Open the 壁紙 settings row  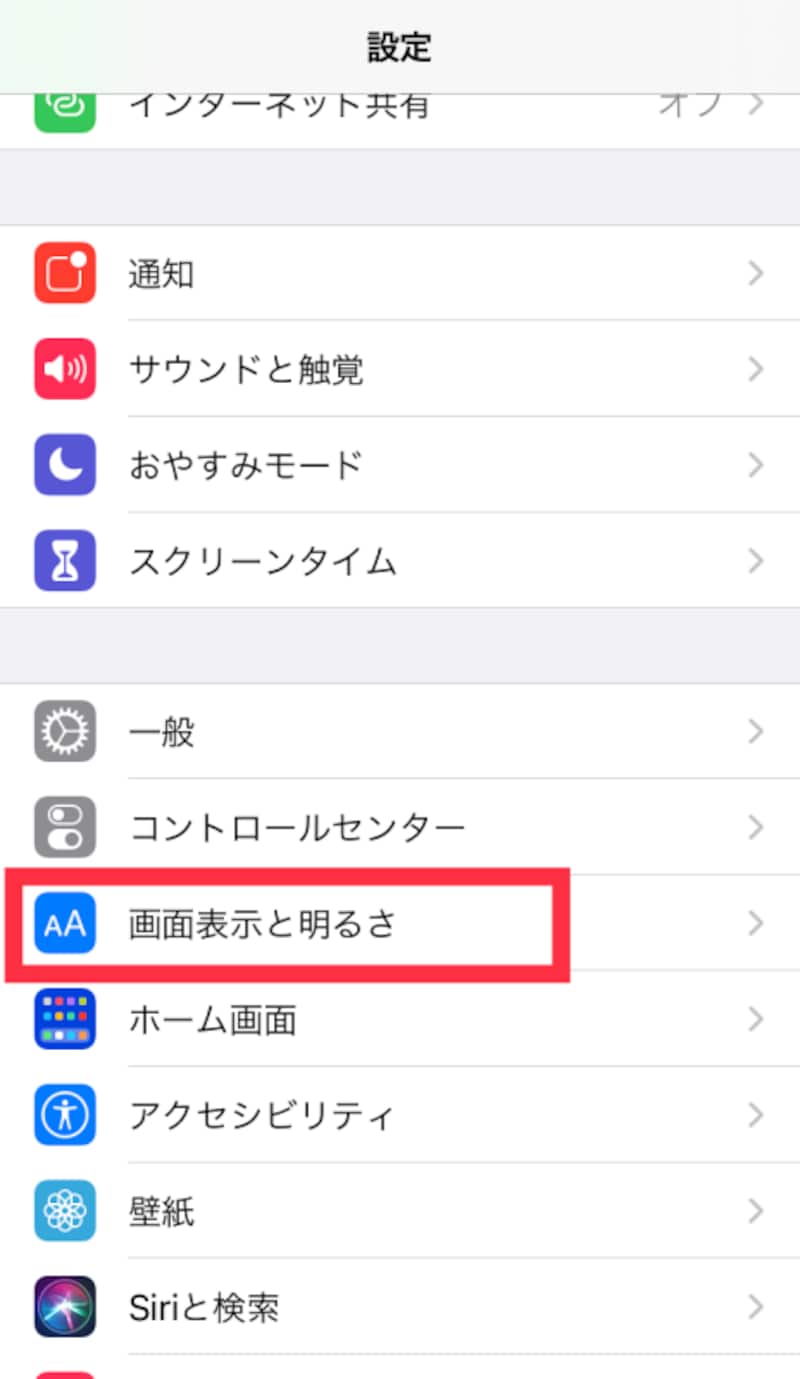[x=400, y=1211]
